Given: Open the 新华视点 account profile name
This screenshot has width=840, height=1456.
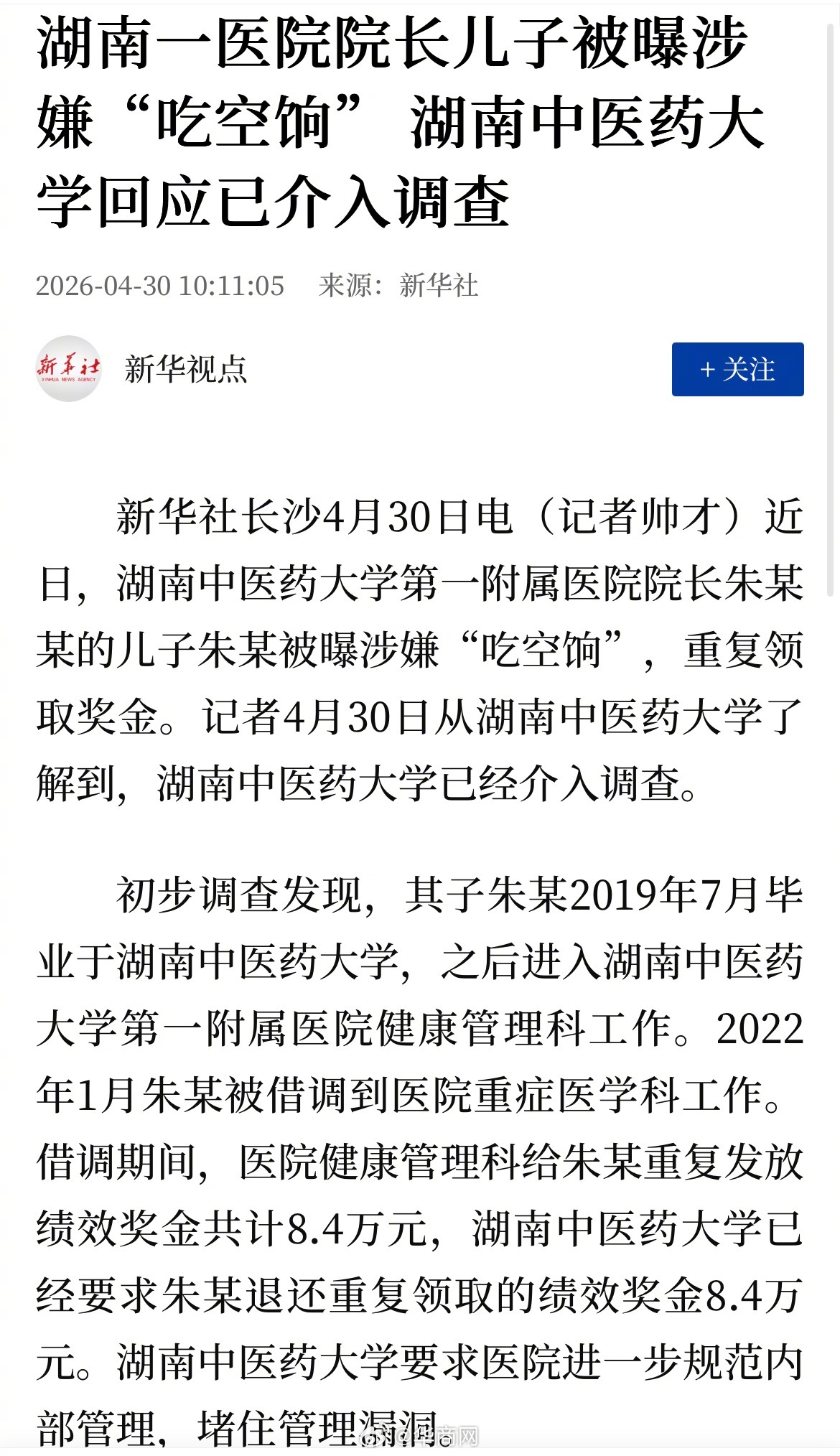Looking at the screenshot, I should pyautogui.click(x=186, y=370).
